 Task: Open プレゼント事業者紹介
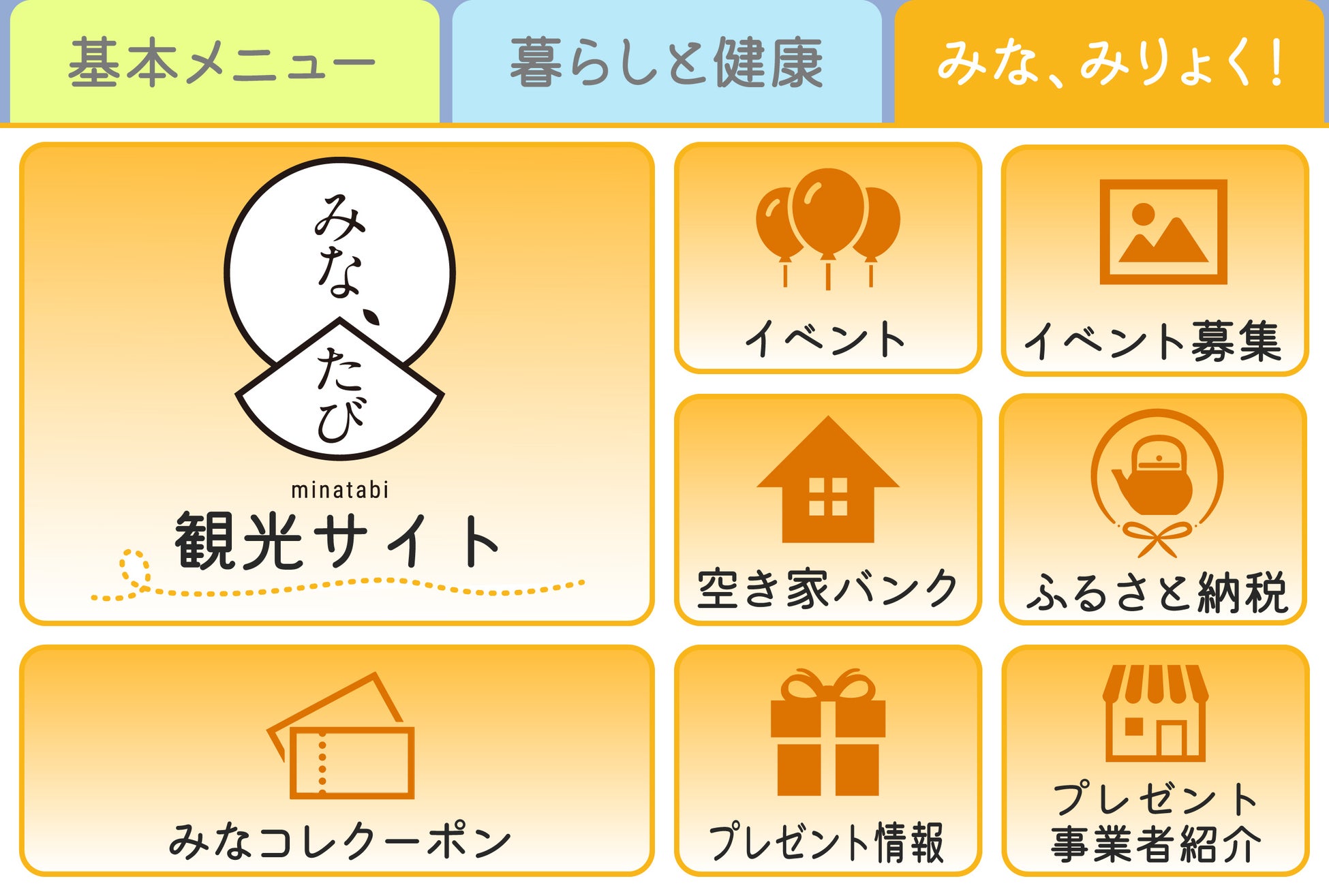(1155, 760)
